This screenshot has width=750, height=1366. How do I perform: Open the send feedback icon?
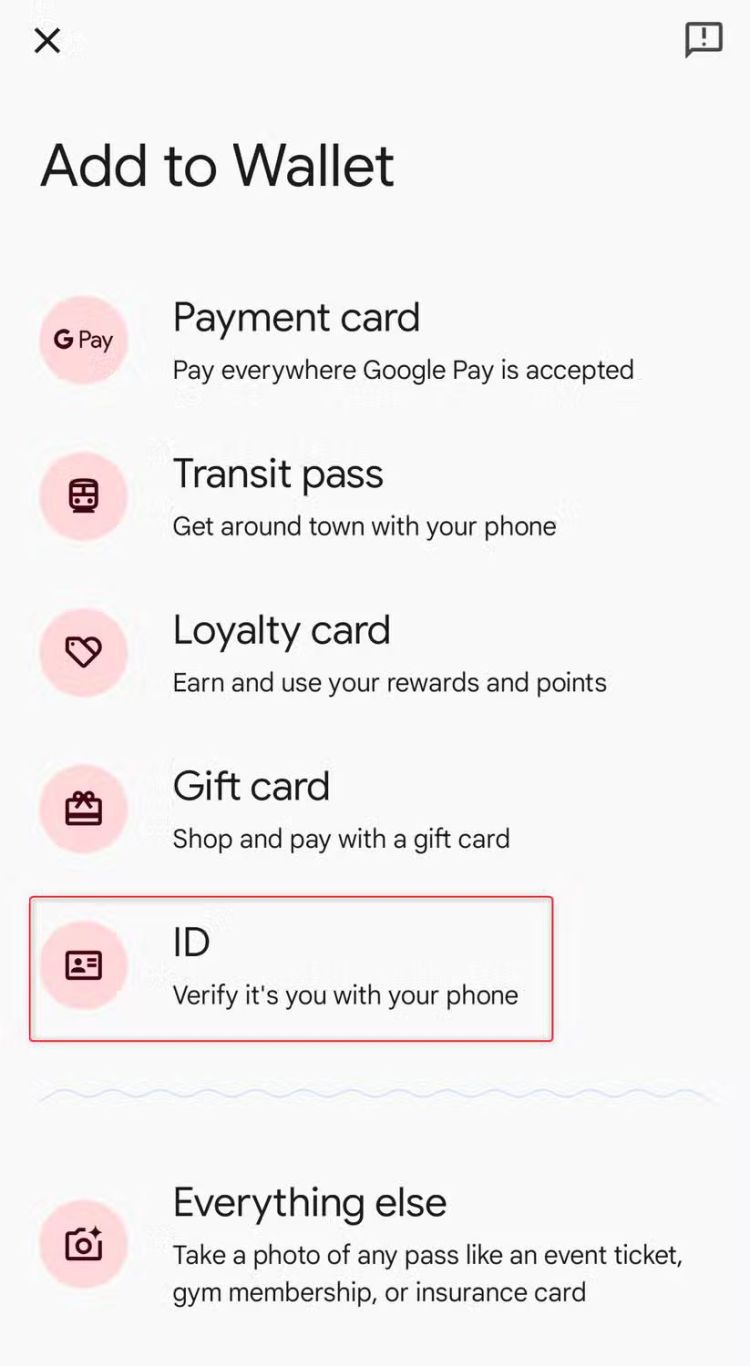point(703,40)
